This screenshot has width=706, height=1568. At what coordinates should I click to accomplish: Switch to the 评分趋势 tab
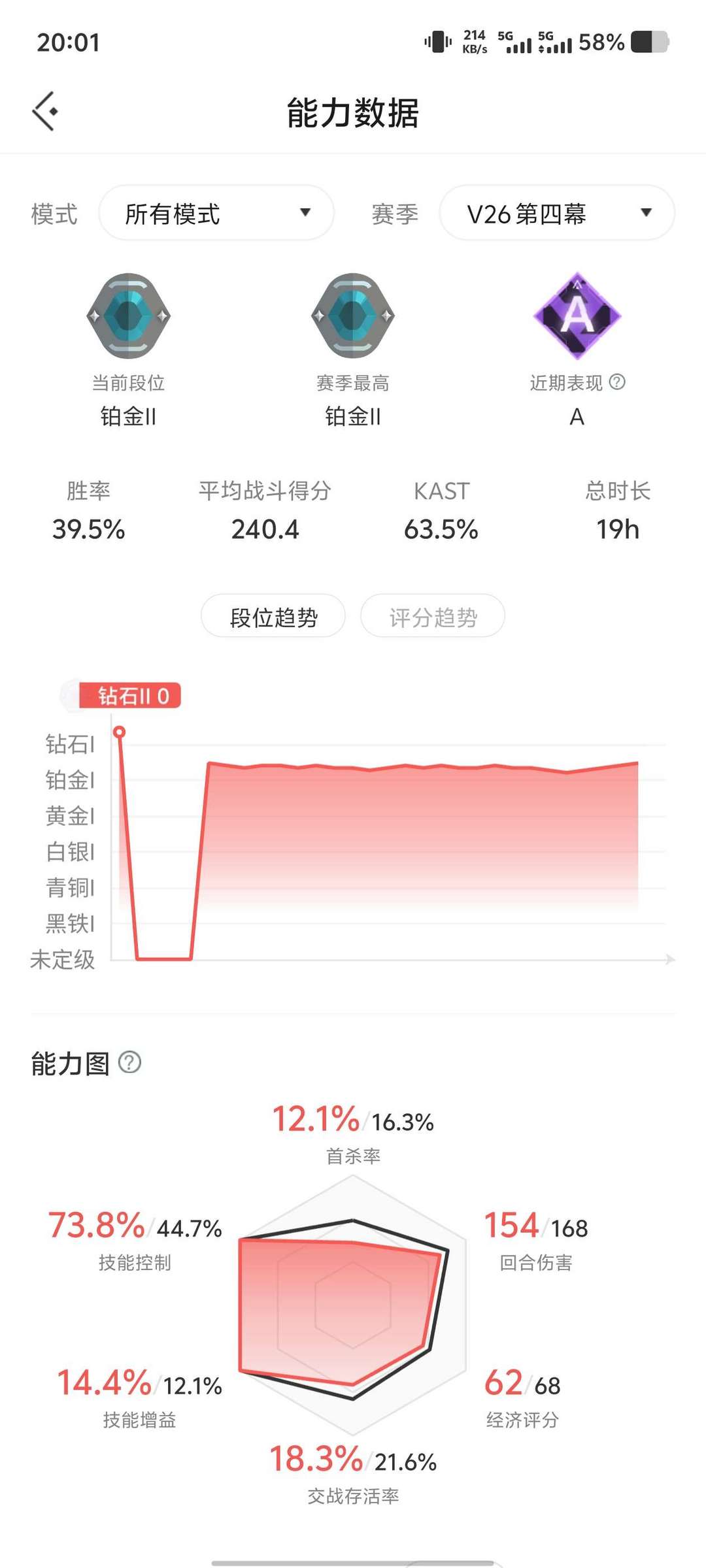(433, 615)
